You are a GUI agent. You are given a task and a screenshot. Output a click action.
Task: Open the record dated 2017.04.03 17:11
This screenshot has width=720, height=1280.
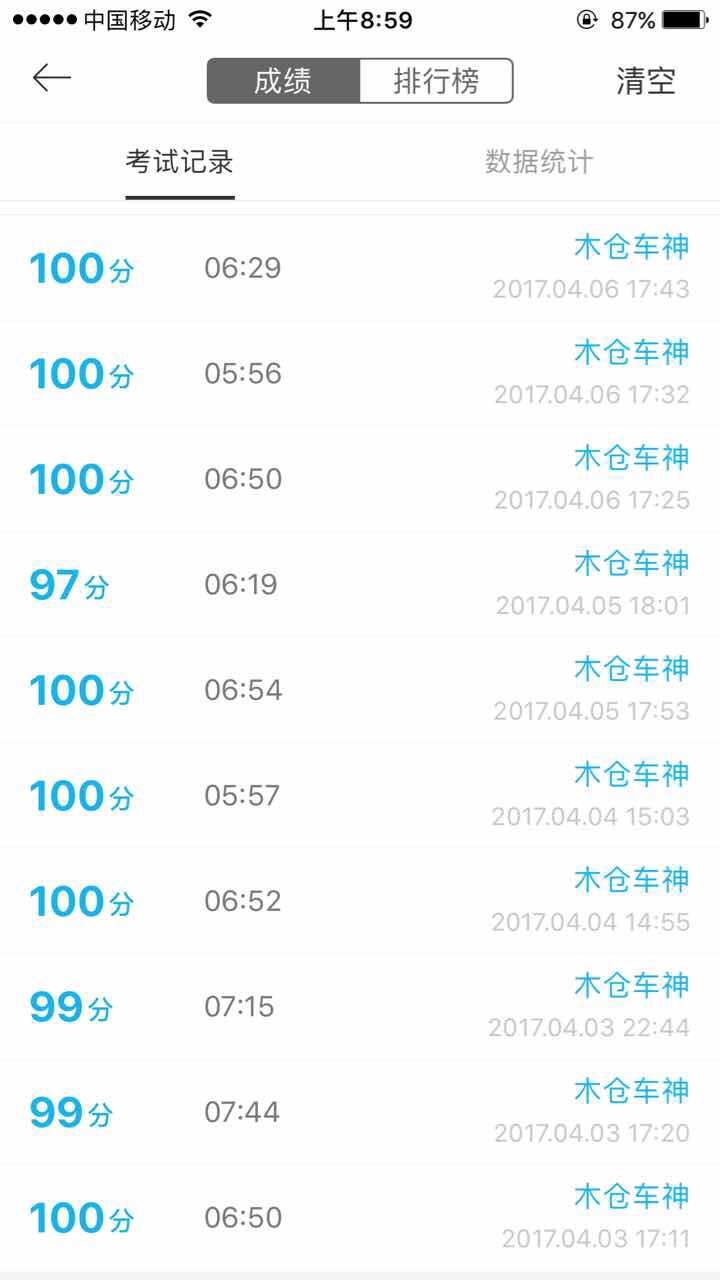click(x=360, y=1218)
